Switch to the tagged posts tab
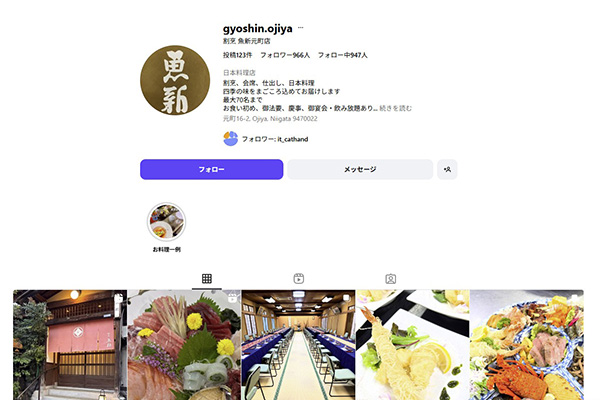The image size is (600, 400). coord(391,279)
